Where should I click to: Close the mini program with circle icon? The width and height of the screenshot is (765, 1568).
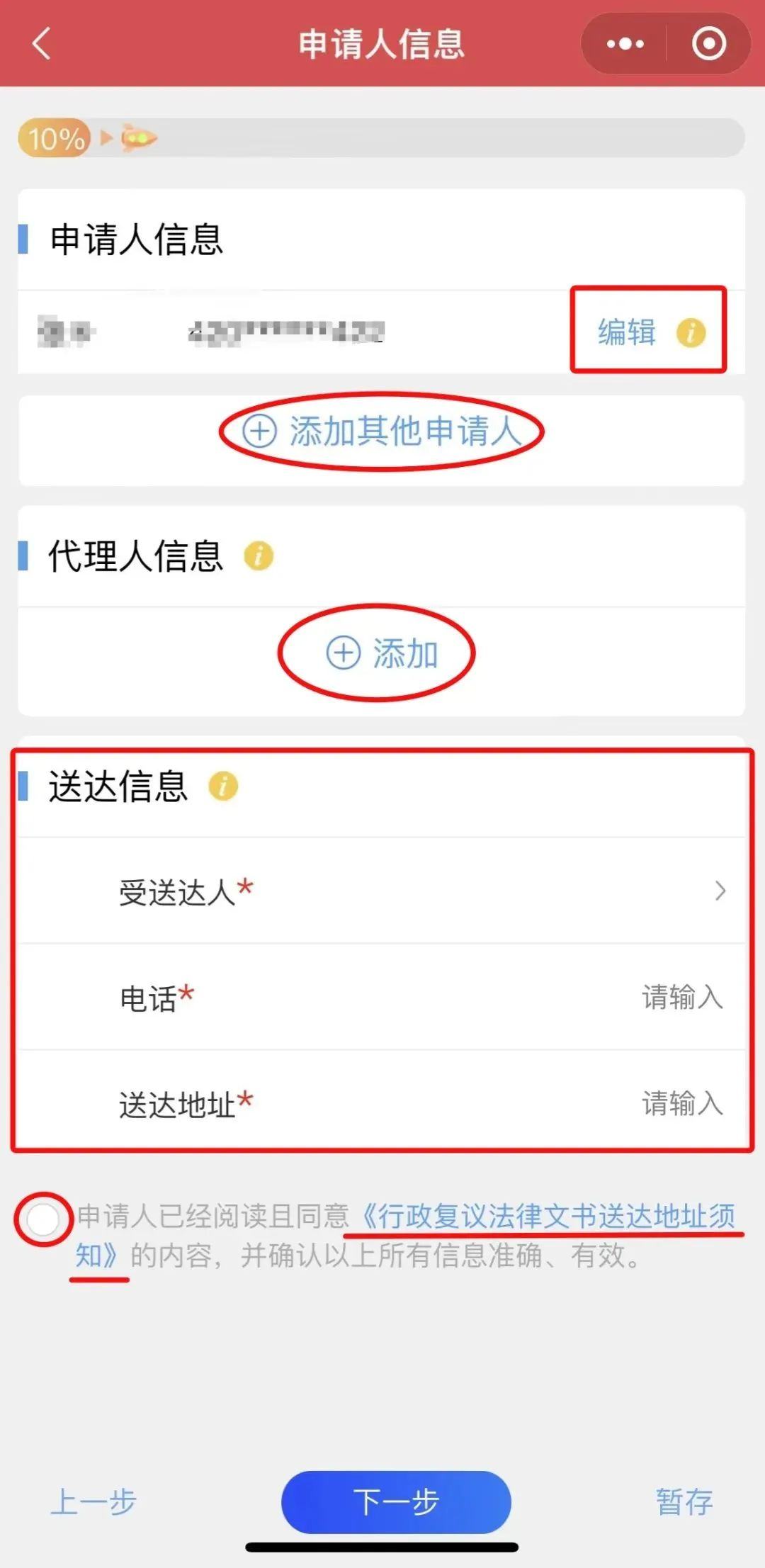click(708, 44)
